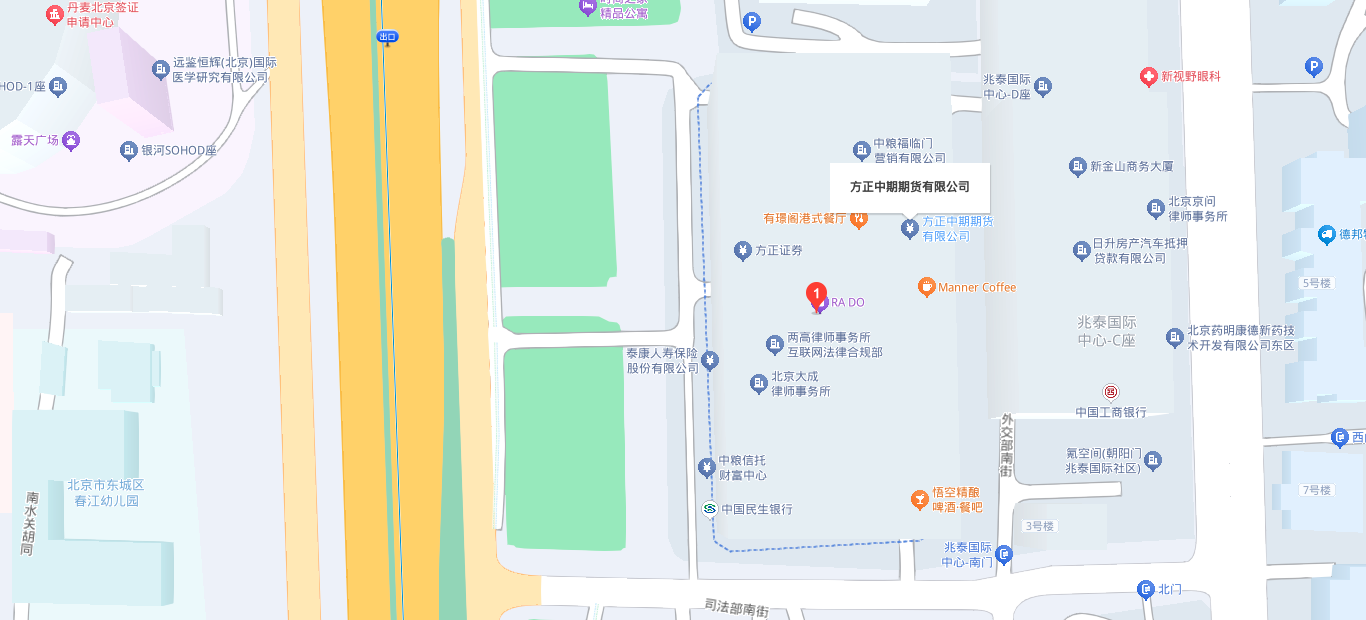1366x620 pixels.
Task: Open the 银河SOHOD座 building marker
Action: [128, 151]
